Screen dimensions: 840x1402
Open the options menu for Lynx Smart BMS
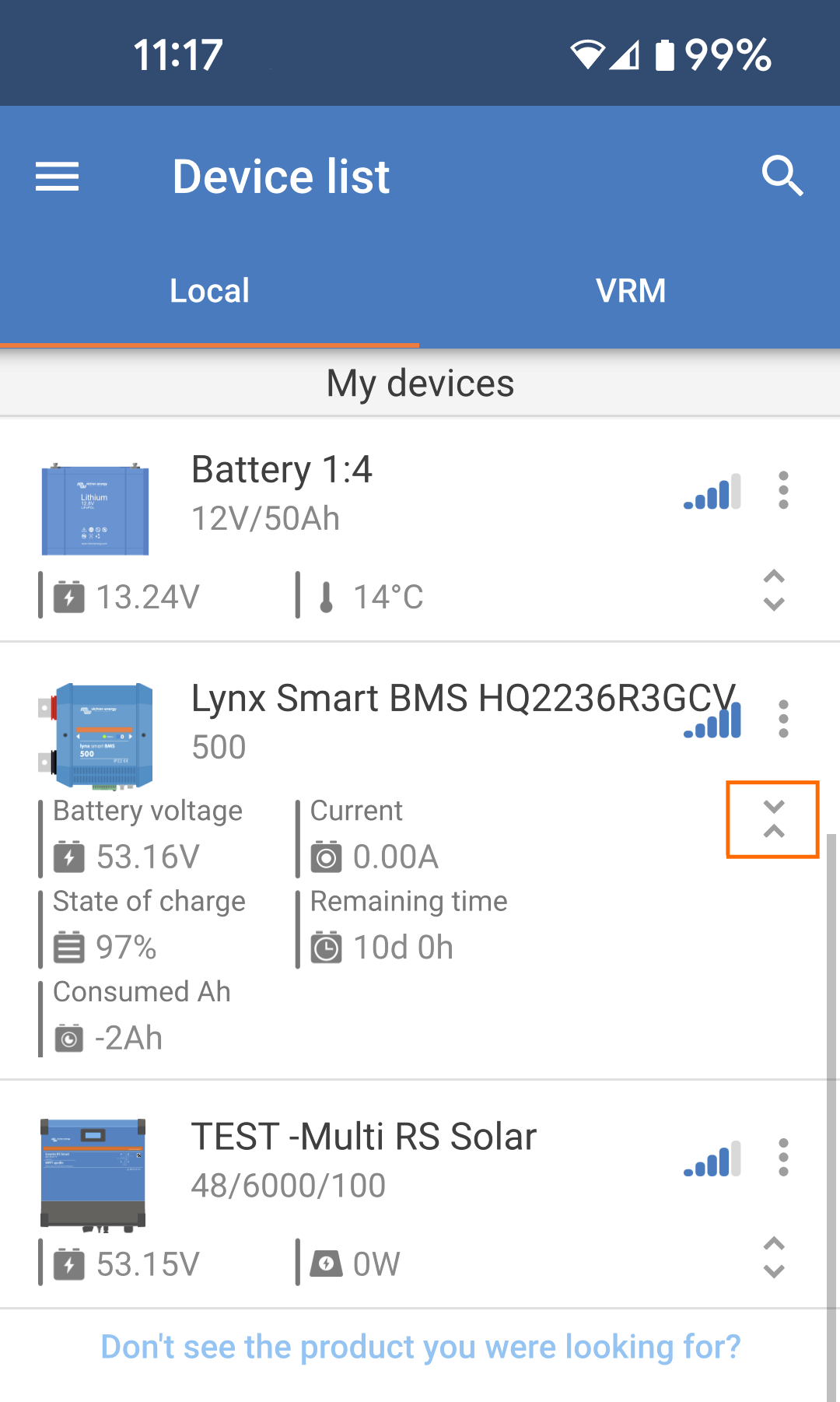782,720
